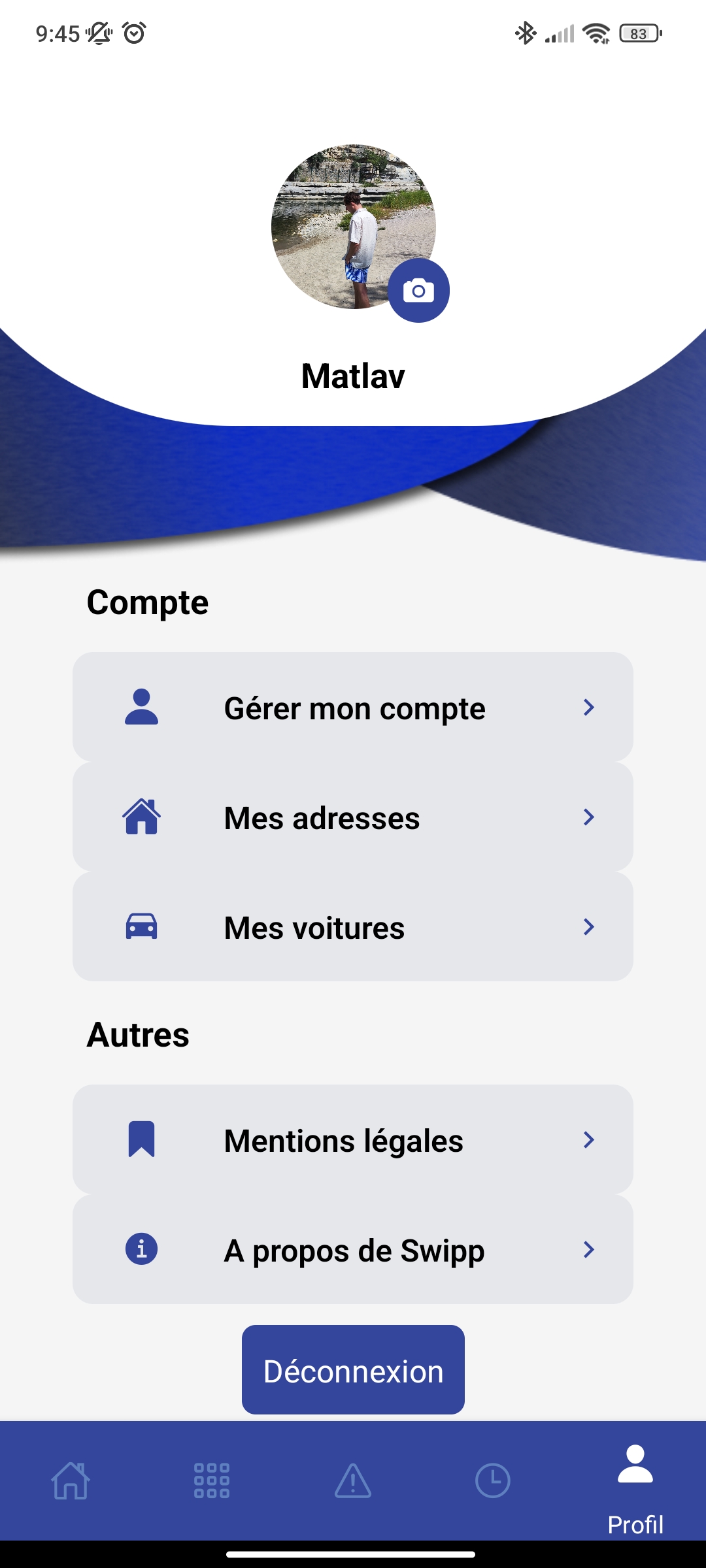
Task: Open A propos de Swipp
Action: [x=353, y=1250]
